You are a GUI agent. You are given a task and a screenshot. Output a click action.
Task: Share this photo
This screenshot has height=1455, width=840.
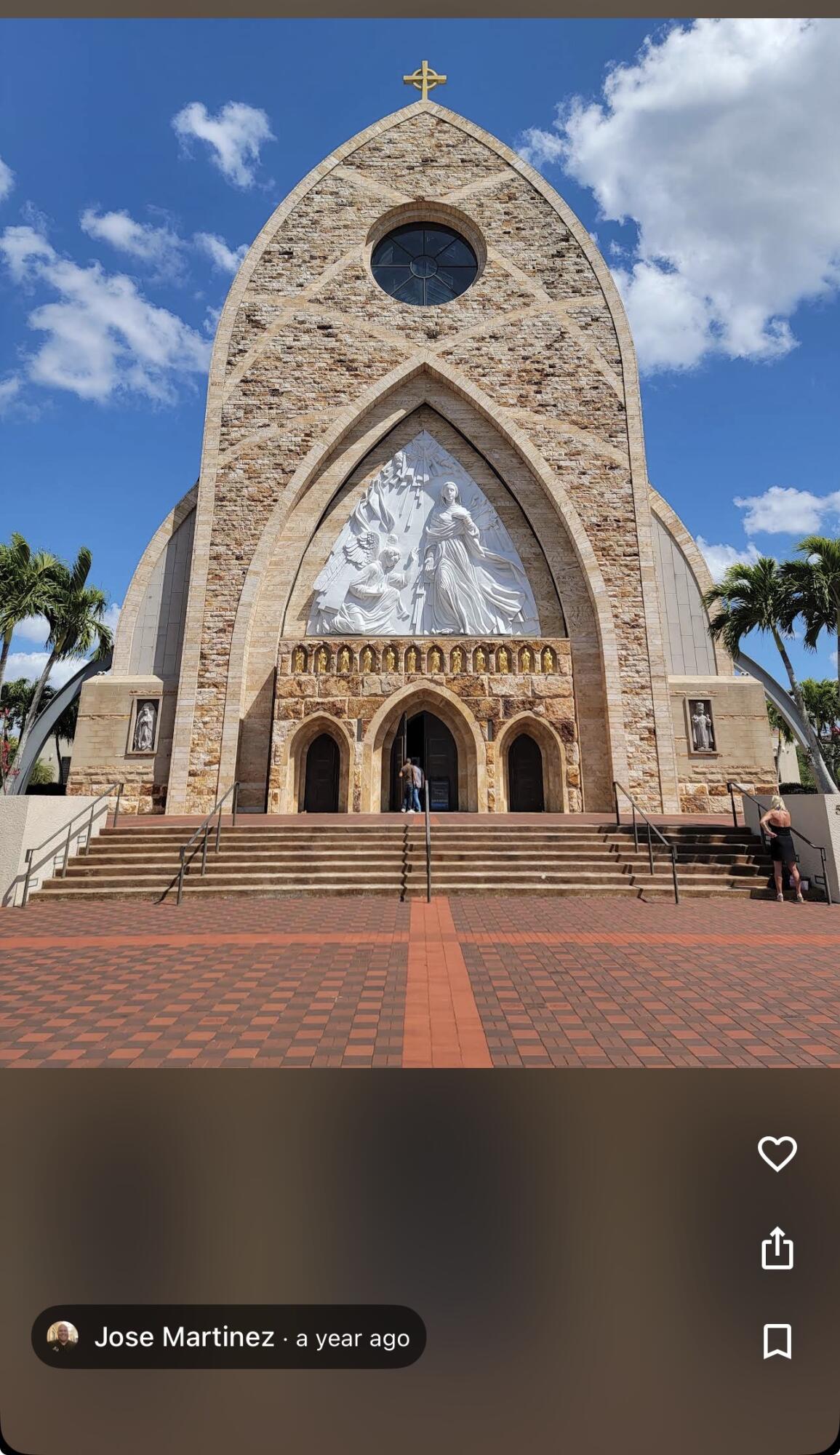(777, 1248)
